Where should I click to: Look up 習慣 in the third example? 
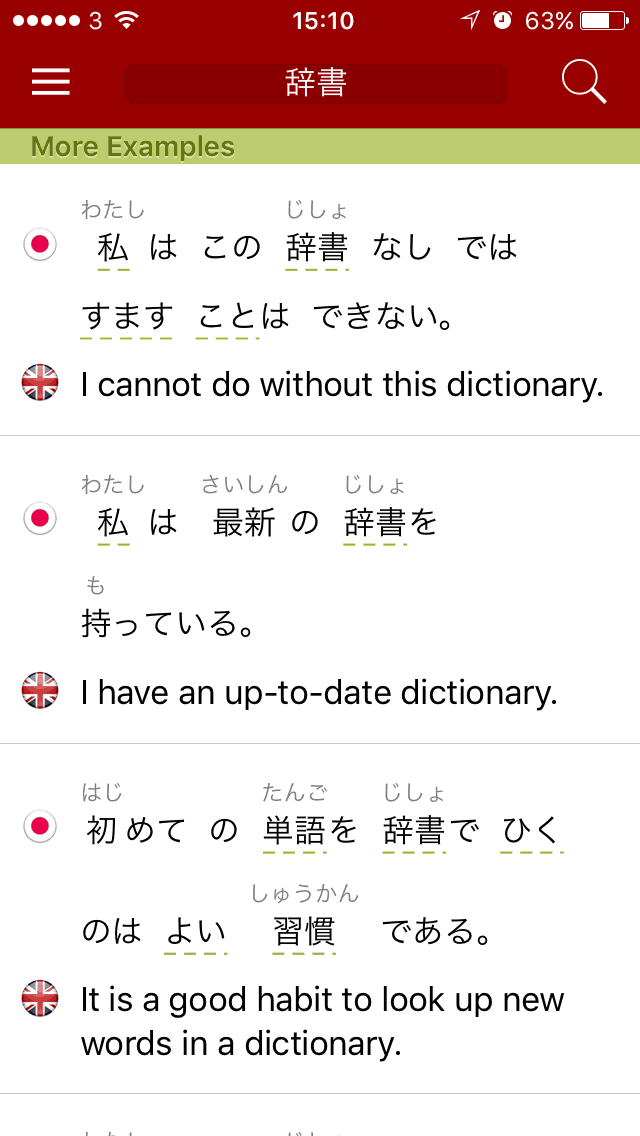coord(304,932)
